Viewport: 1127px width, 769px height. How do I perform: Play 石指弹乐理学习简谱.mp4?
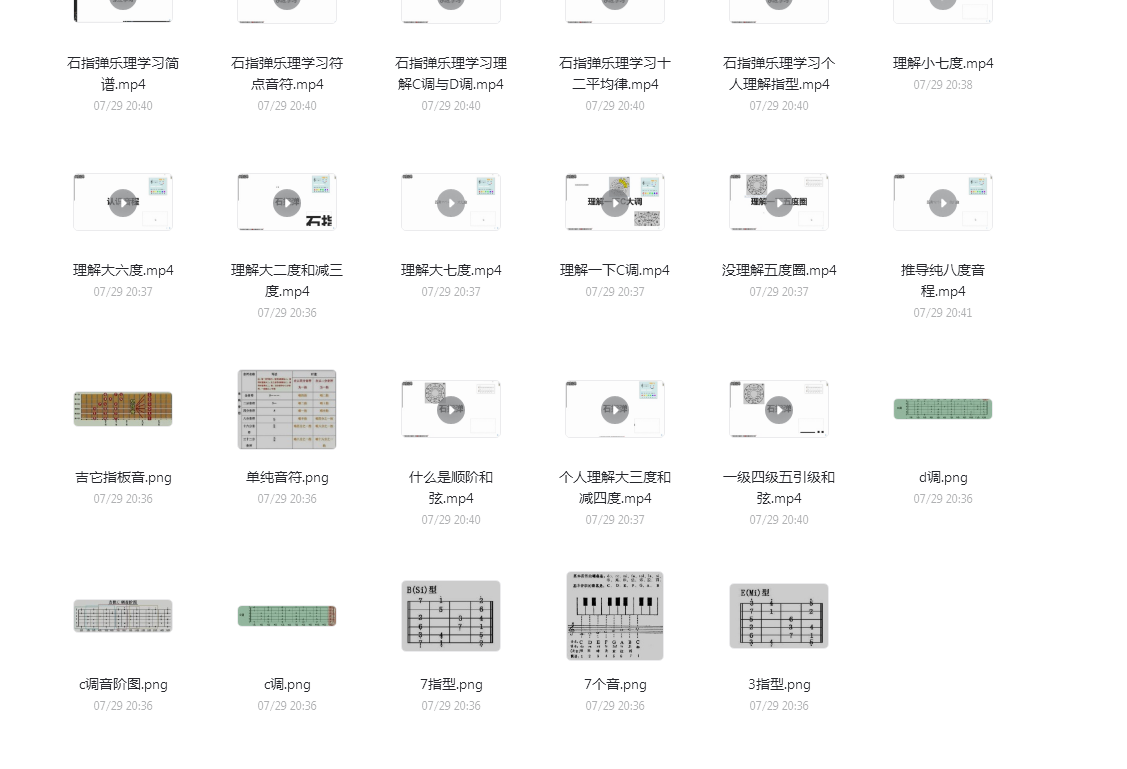tap(123, 10)
